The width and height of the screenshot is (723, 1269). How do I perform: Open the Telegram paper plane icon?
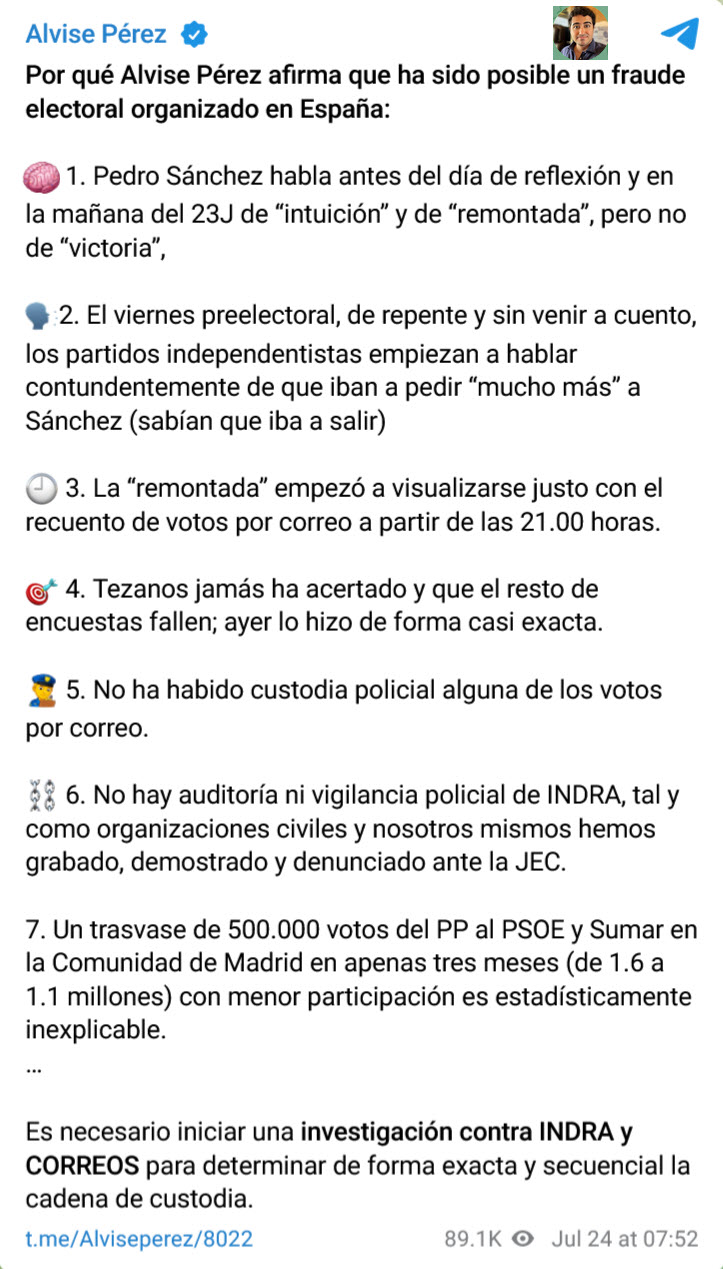pyautogui.click(x=679, y=33)
